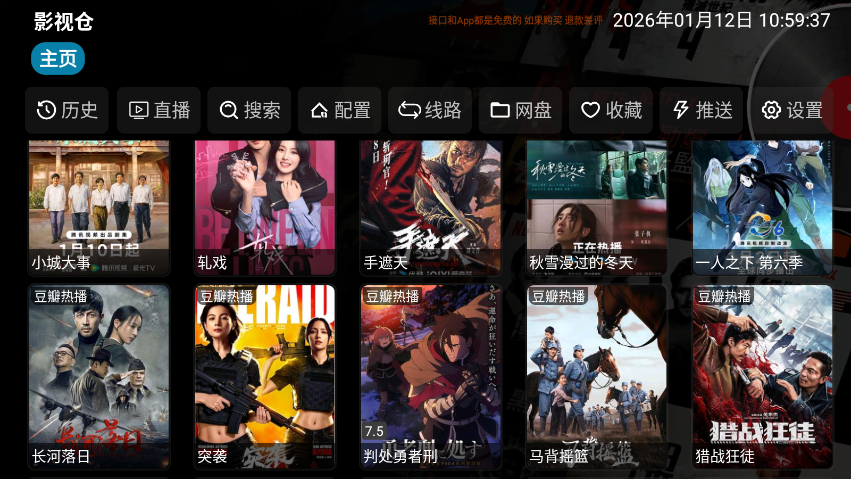
Task: Open the 马背摇篮 poster
Action: [596, 378]
